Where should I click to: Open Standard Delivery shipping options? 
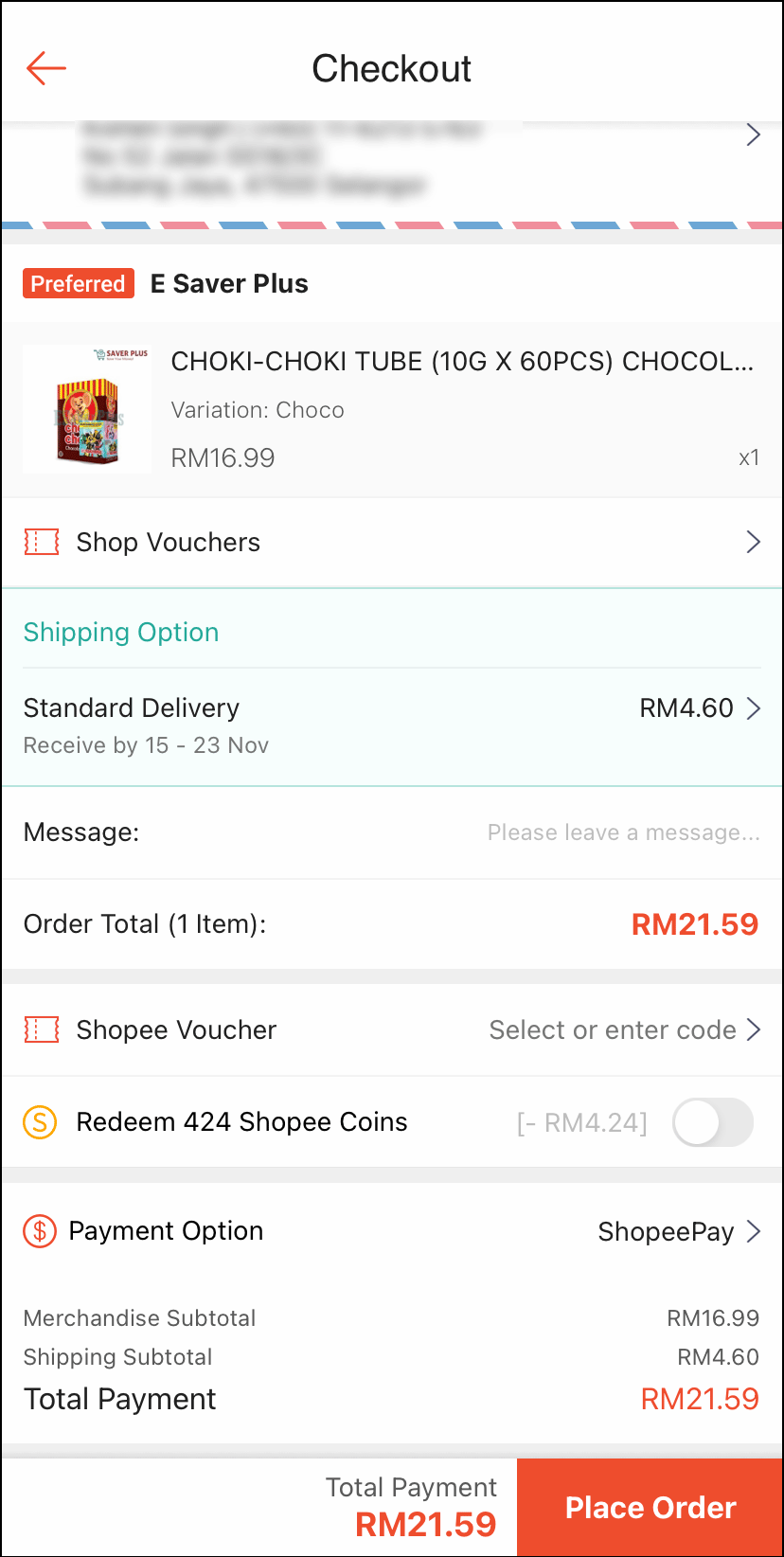tap(392, 722)
